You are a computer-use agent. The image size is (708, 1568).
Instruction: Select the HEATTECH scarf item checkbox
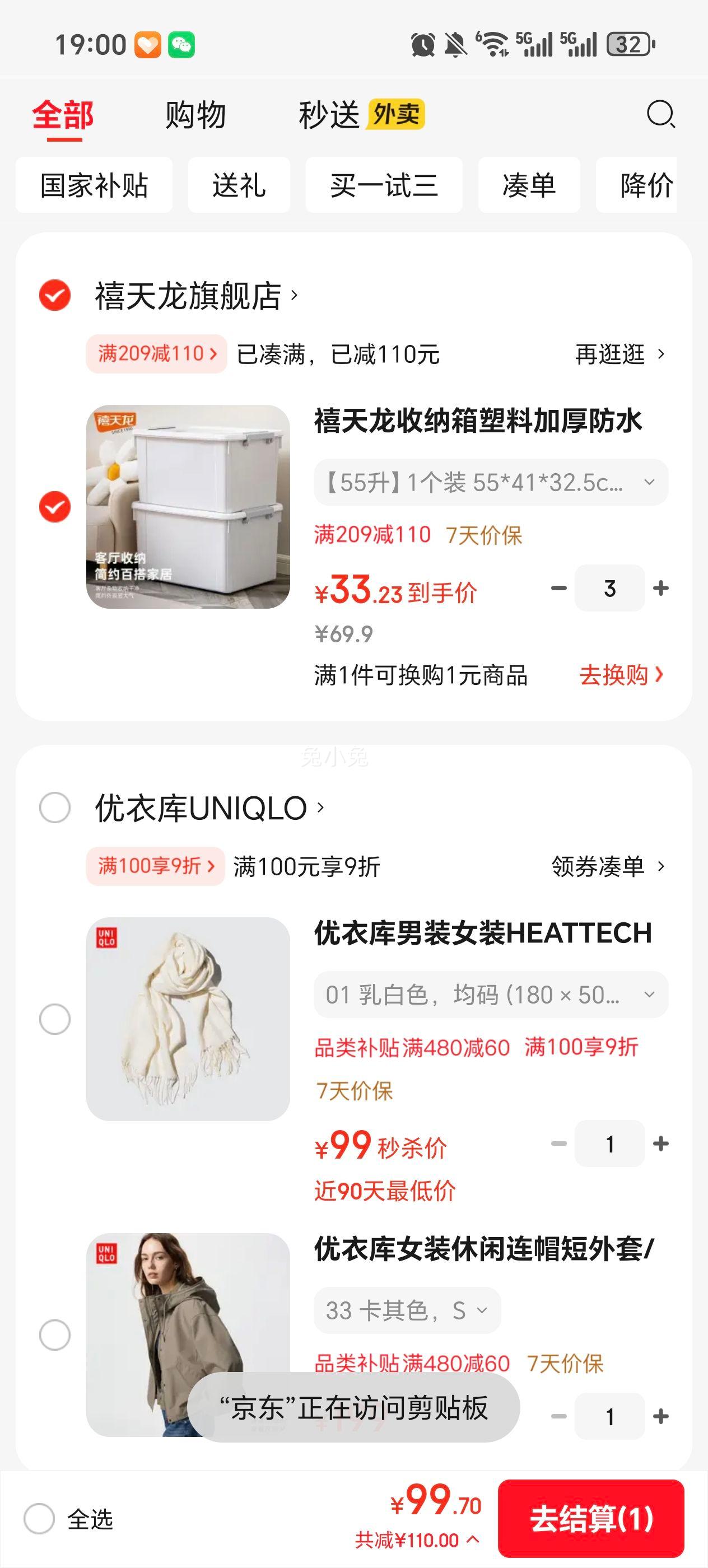55,1019
